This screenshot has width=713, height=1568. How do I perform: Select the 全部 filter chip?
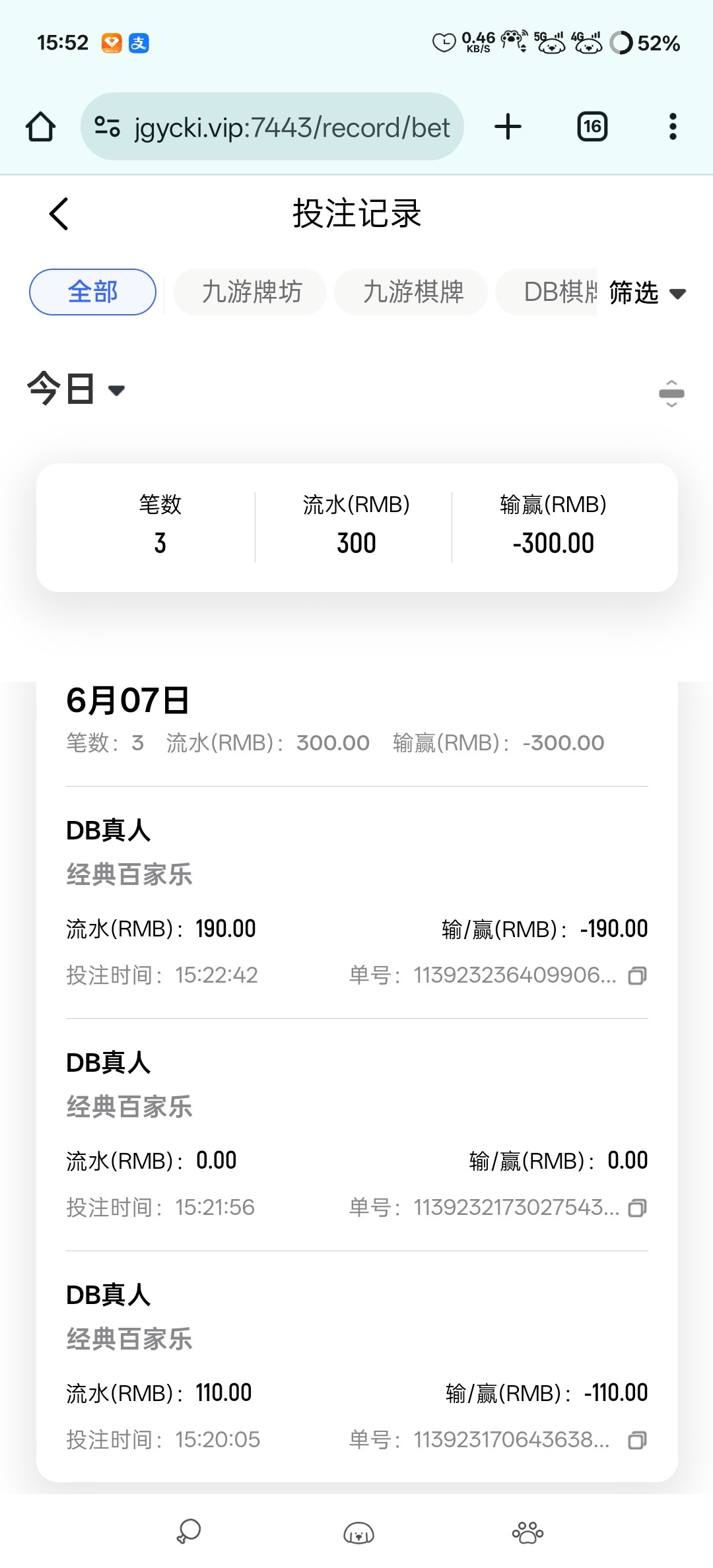pos(92,292)
